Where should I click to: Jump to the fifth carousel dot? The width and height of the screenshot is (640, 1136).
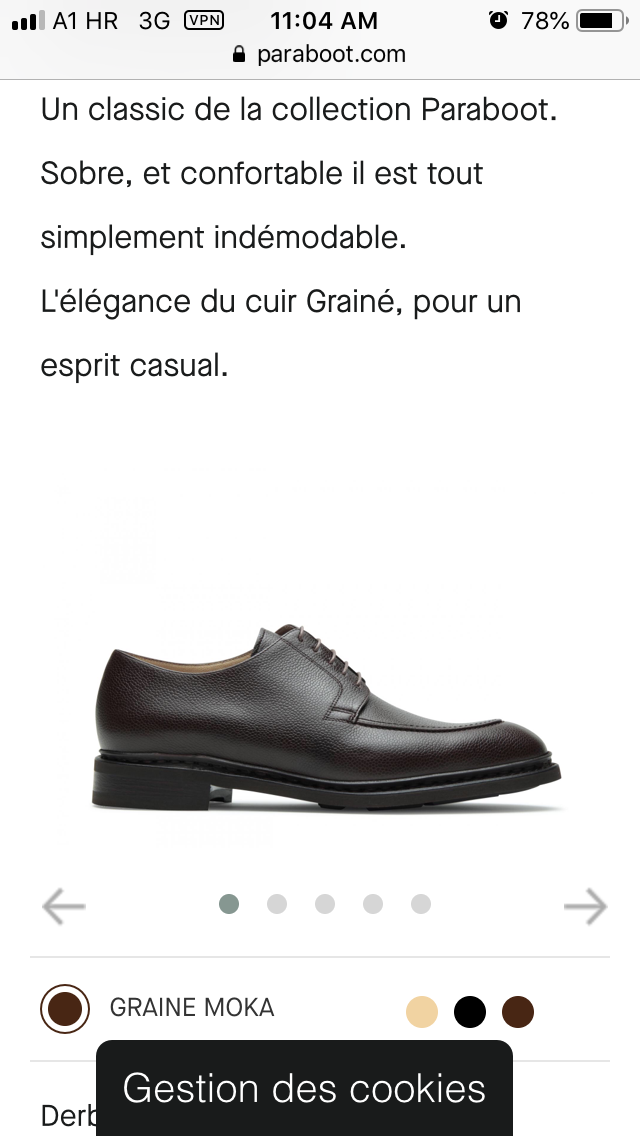(421, 904)
